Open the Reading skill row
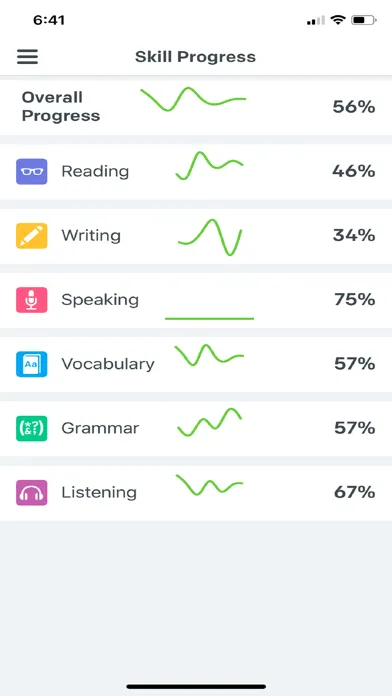392x696 pixels. click(x=196, y=172)
